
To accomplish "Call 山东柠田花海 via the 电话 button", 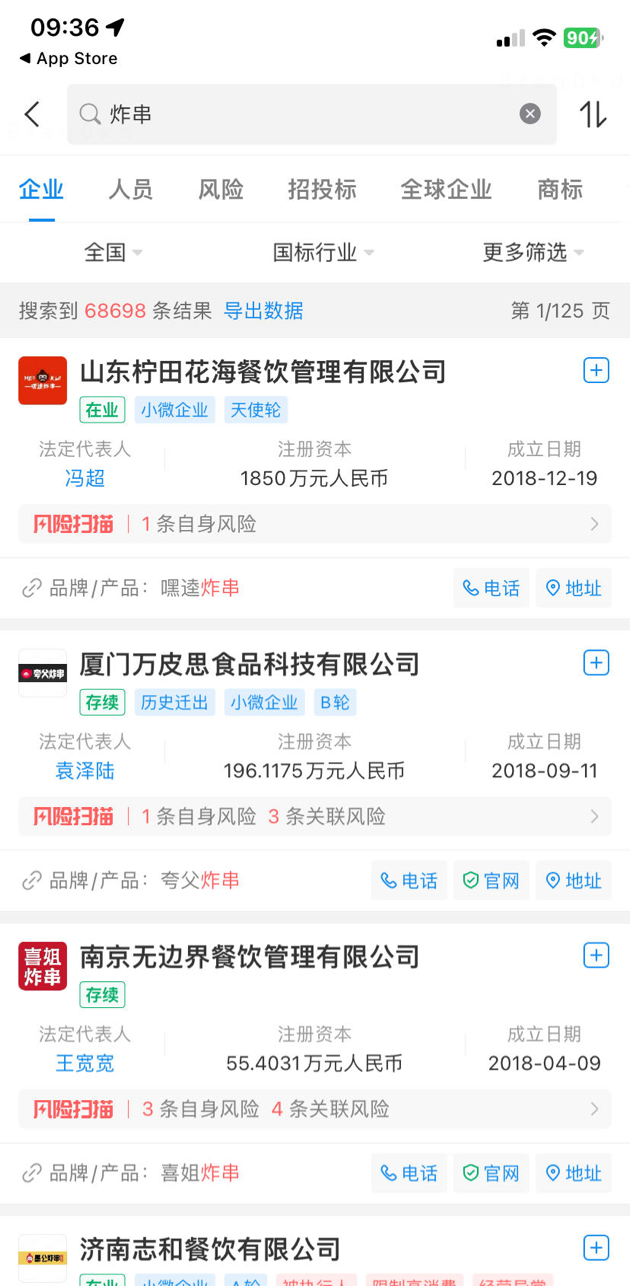I will [491, 588].
